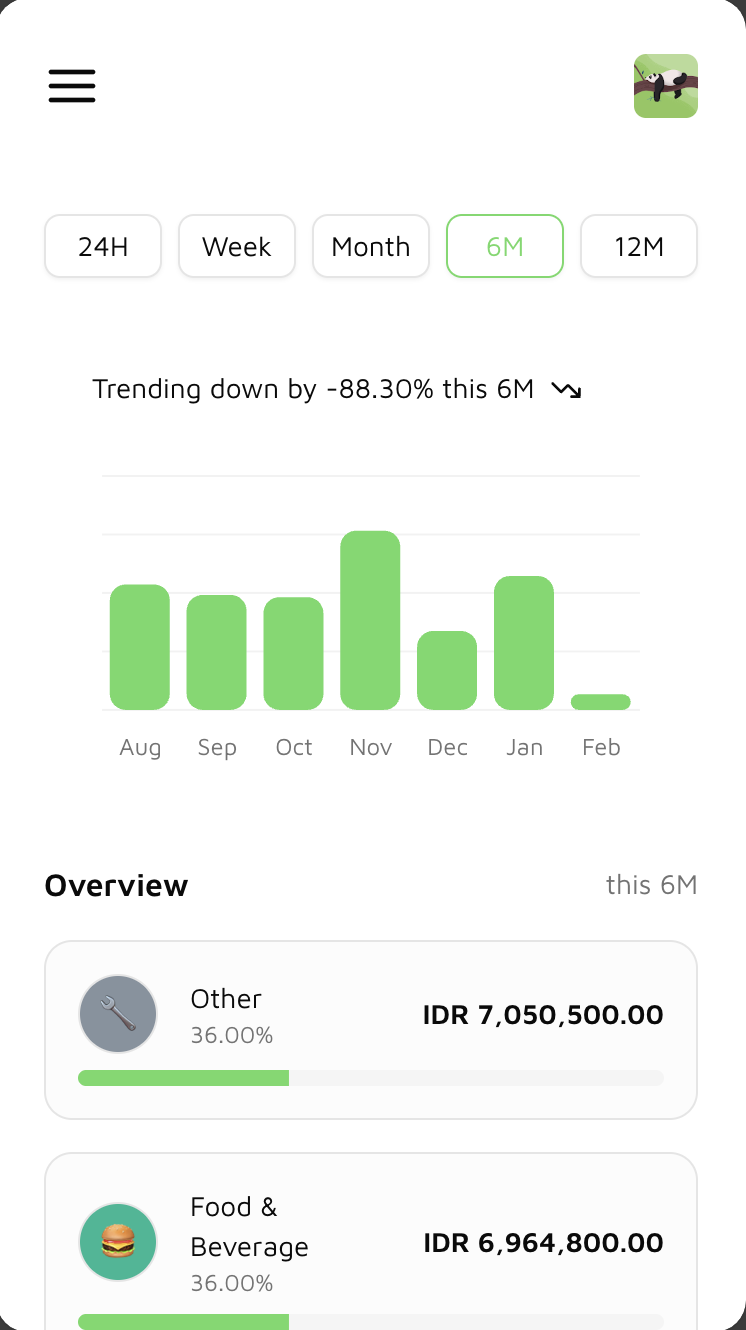The image size is (746, 1330).
Task: Switch to the 12M view
Action: (x=638, y=245)
